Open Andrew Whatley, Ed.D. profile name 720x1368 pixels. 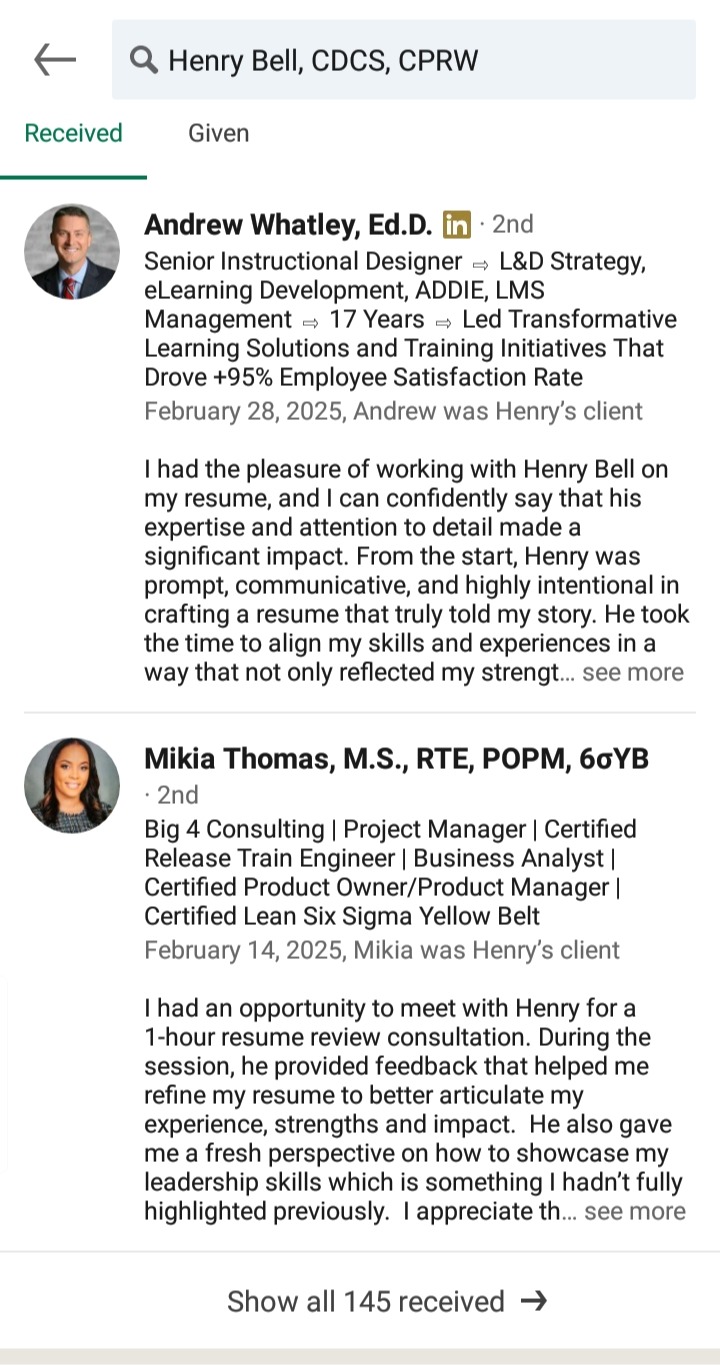pos(288,224)
